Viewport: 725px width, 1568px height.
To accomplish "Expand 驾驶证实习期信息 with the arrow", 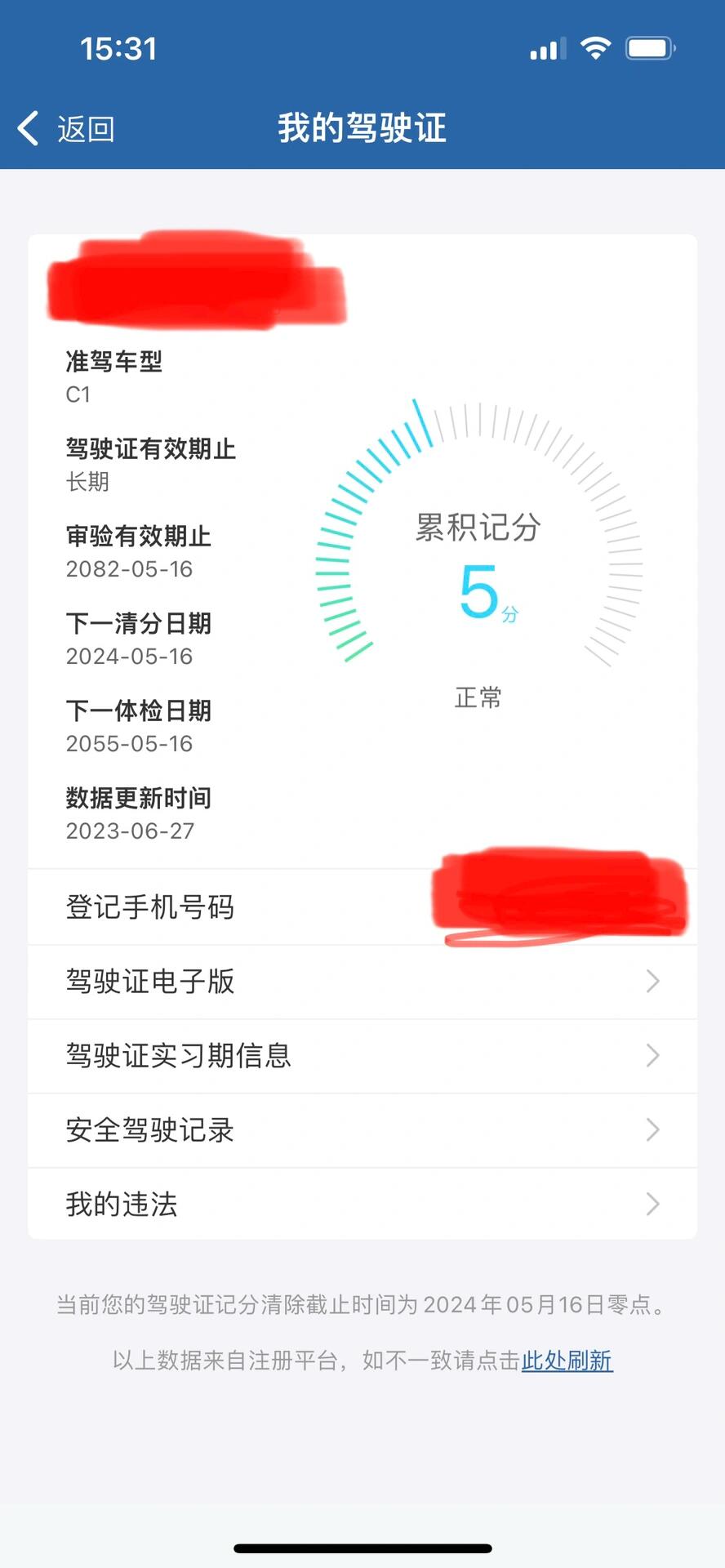I will click(x=651, y=1056).
